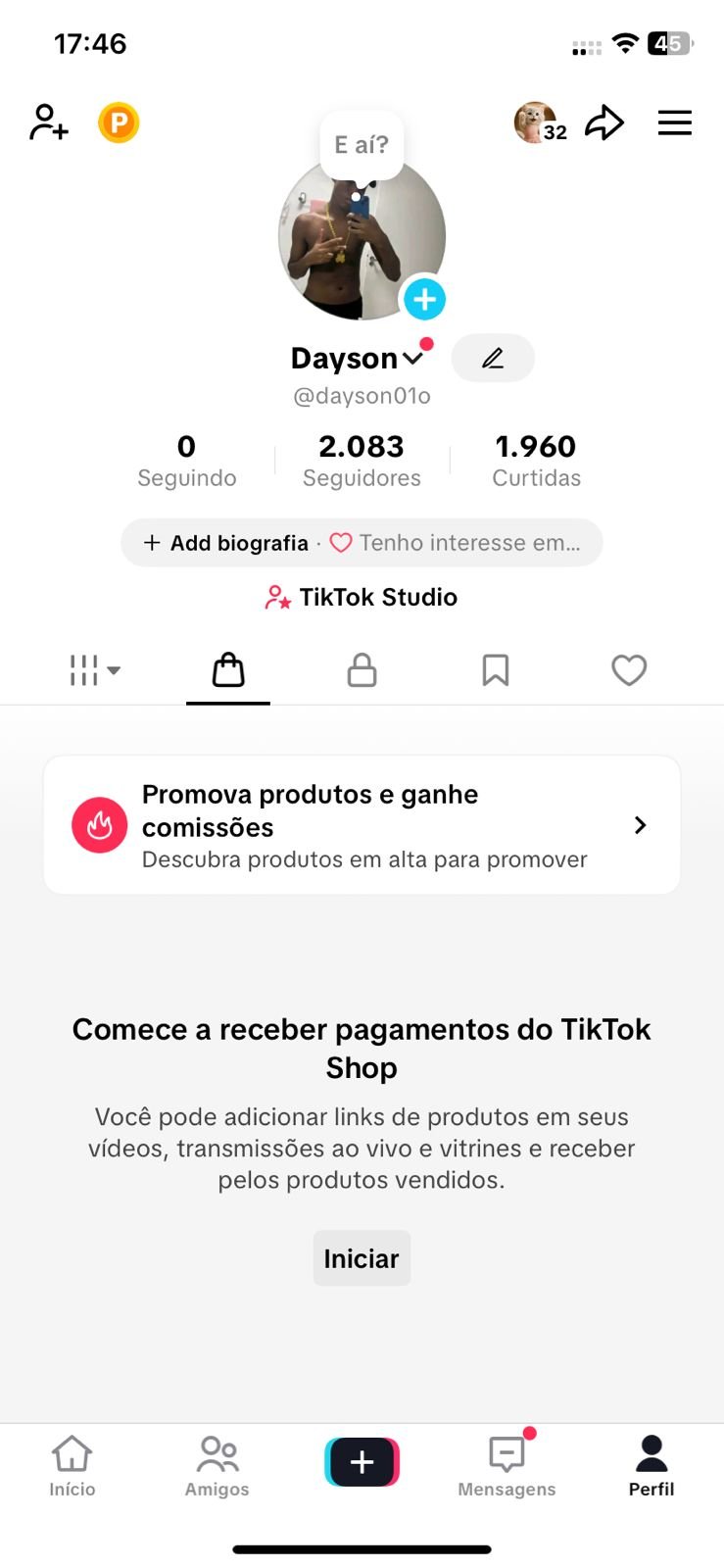Viewport: 724px width, 1568px height.
Task: Share the profile with the arrow icon
Action: tap(603, 123)
